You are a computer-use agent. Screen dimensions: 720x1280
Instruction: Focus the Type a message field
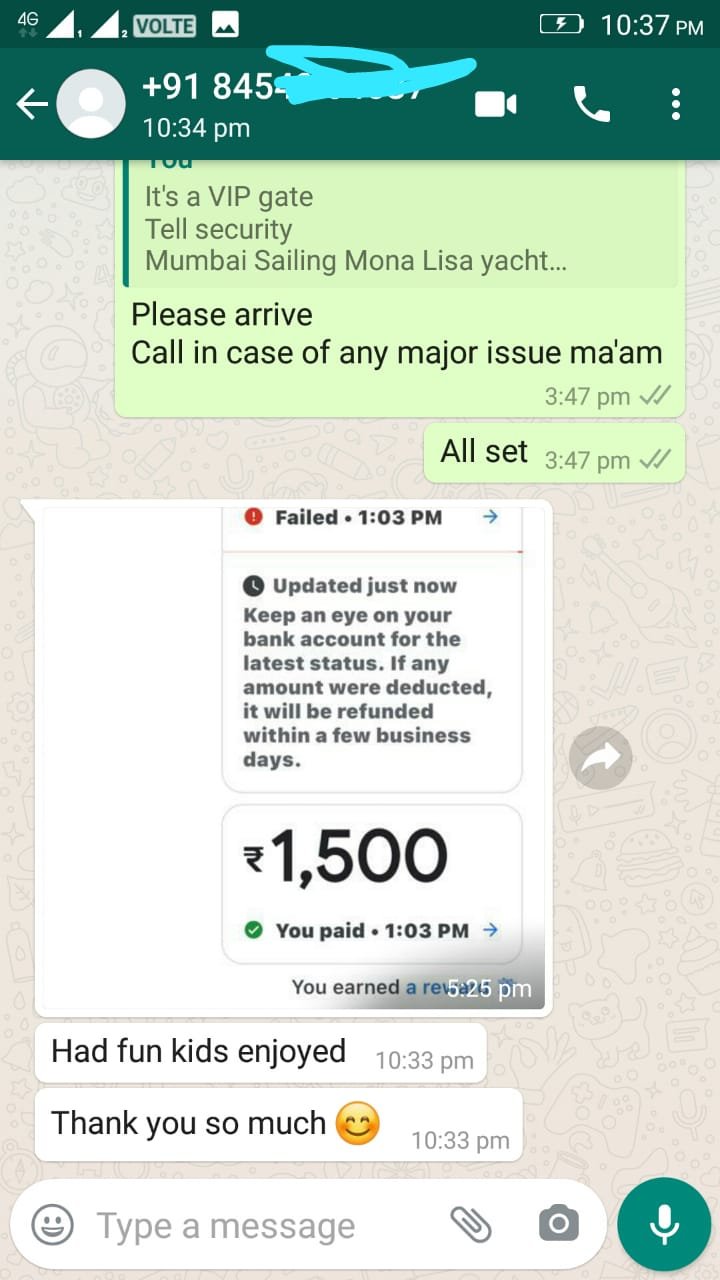pyautogui.click(x=260, y=1225)
